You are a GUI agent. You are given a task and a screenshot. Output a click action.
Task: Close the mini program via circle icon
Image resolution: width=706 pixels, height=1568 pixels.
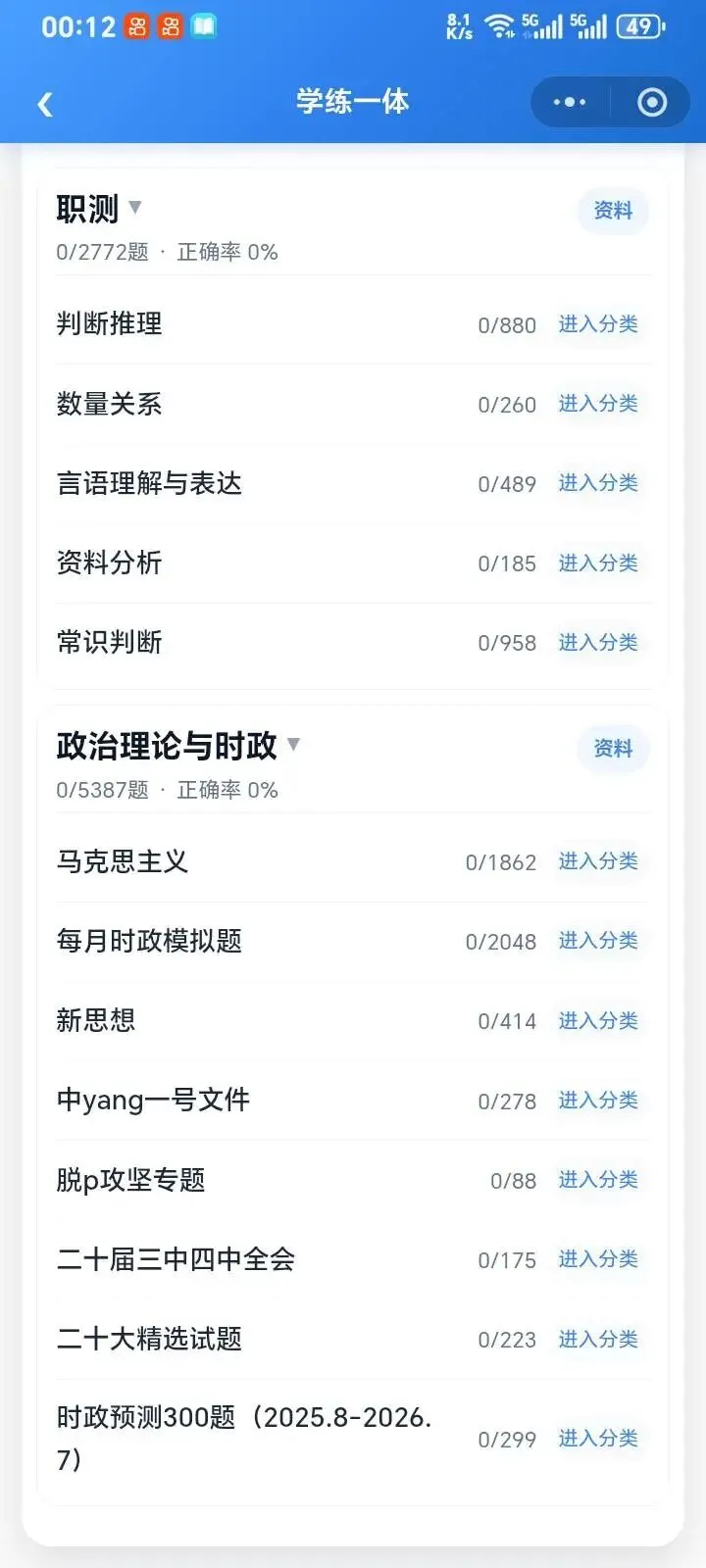pyautogui.click(x=652, y=102)
